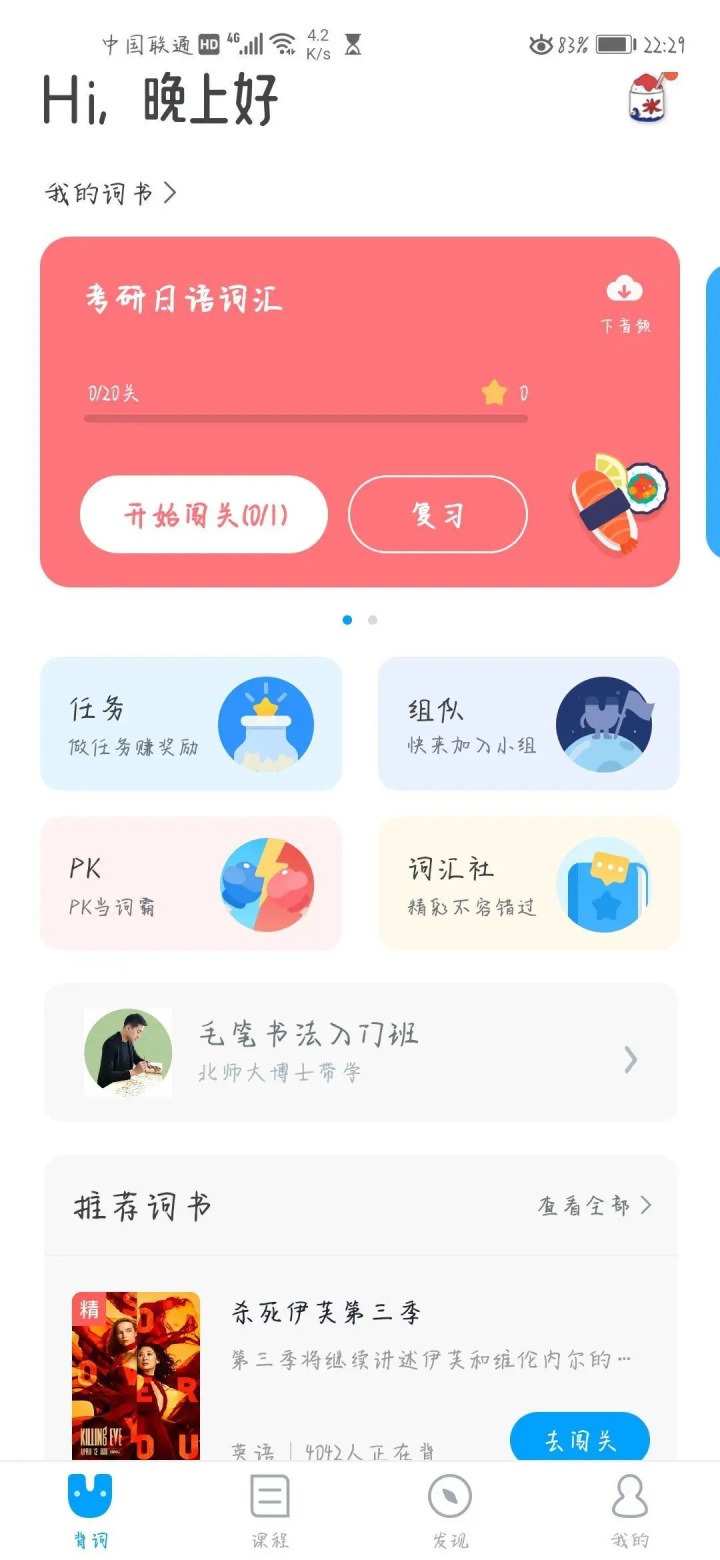The image size is (720, 1560).
Task: Open 我的词书 word book list
Action: click(110, 193)
